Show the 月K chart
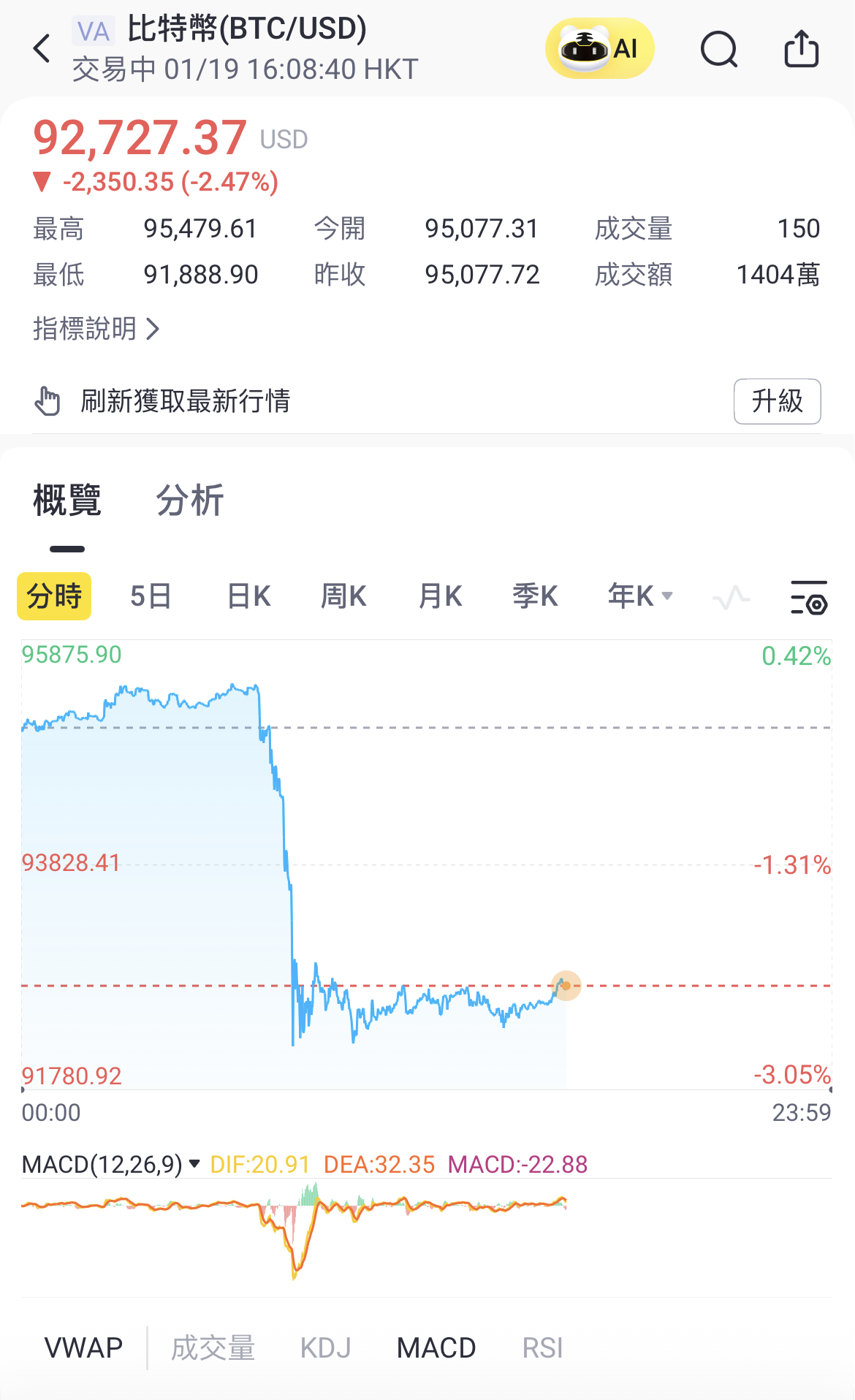The width and height of the screenshot is (855, 1400). click(440, 596)
